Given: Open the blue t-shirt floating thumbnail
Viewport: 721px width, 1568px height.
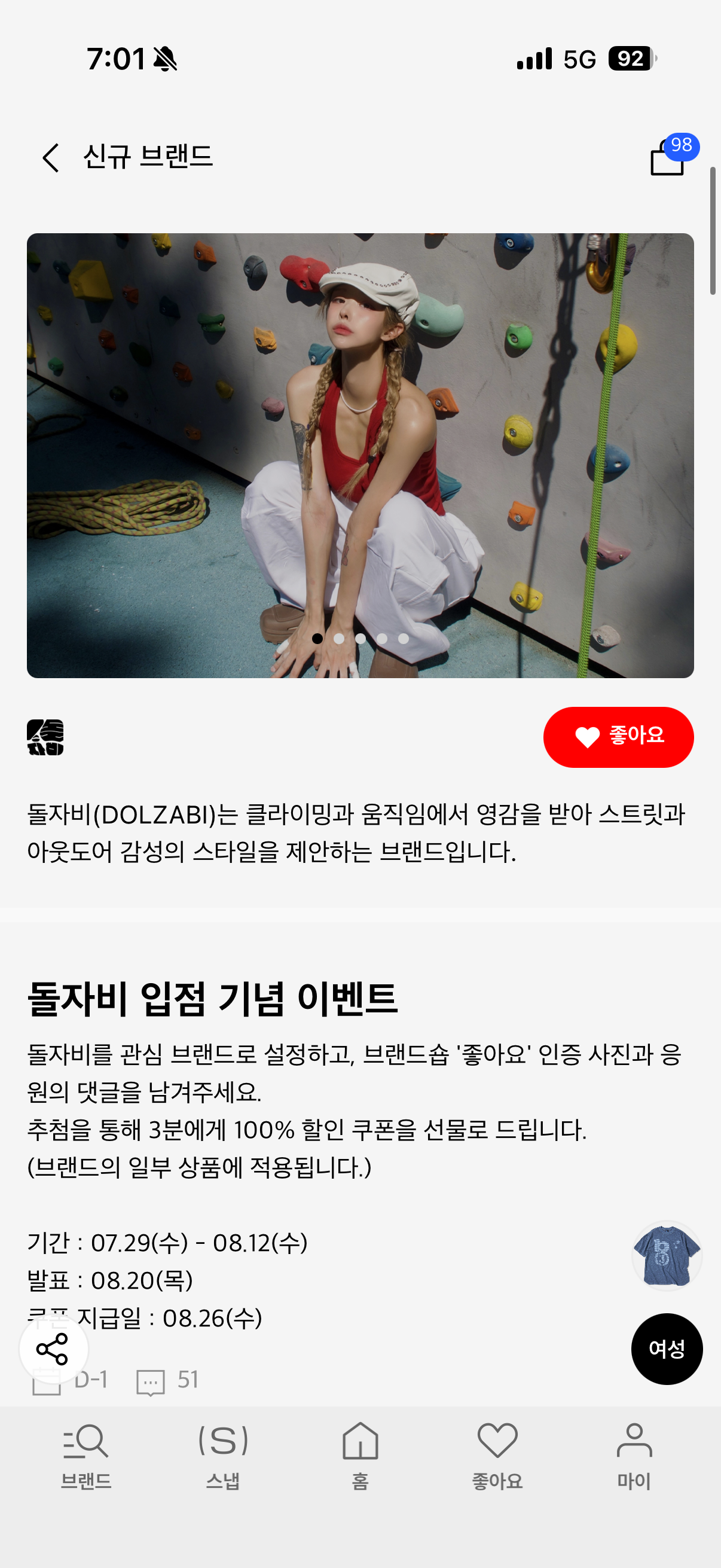Looking at the screenshot, I should [x=667, y=1256].
